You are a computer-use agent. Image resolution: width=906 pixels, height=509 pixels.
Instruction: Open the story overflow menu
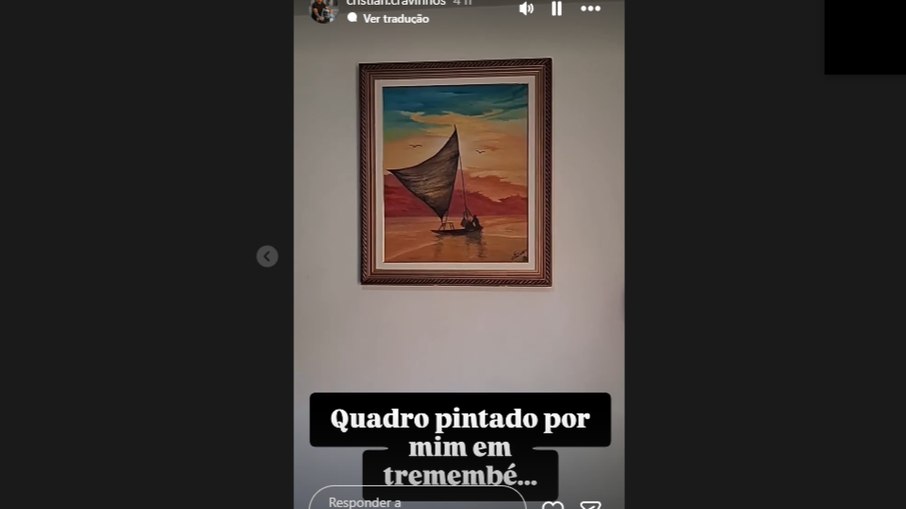(591, 9)
